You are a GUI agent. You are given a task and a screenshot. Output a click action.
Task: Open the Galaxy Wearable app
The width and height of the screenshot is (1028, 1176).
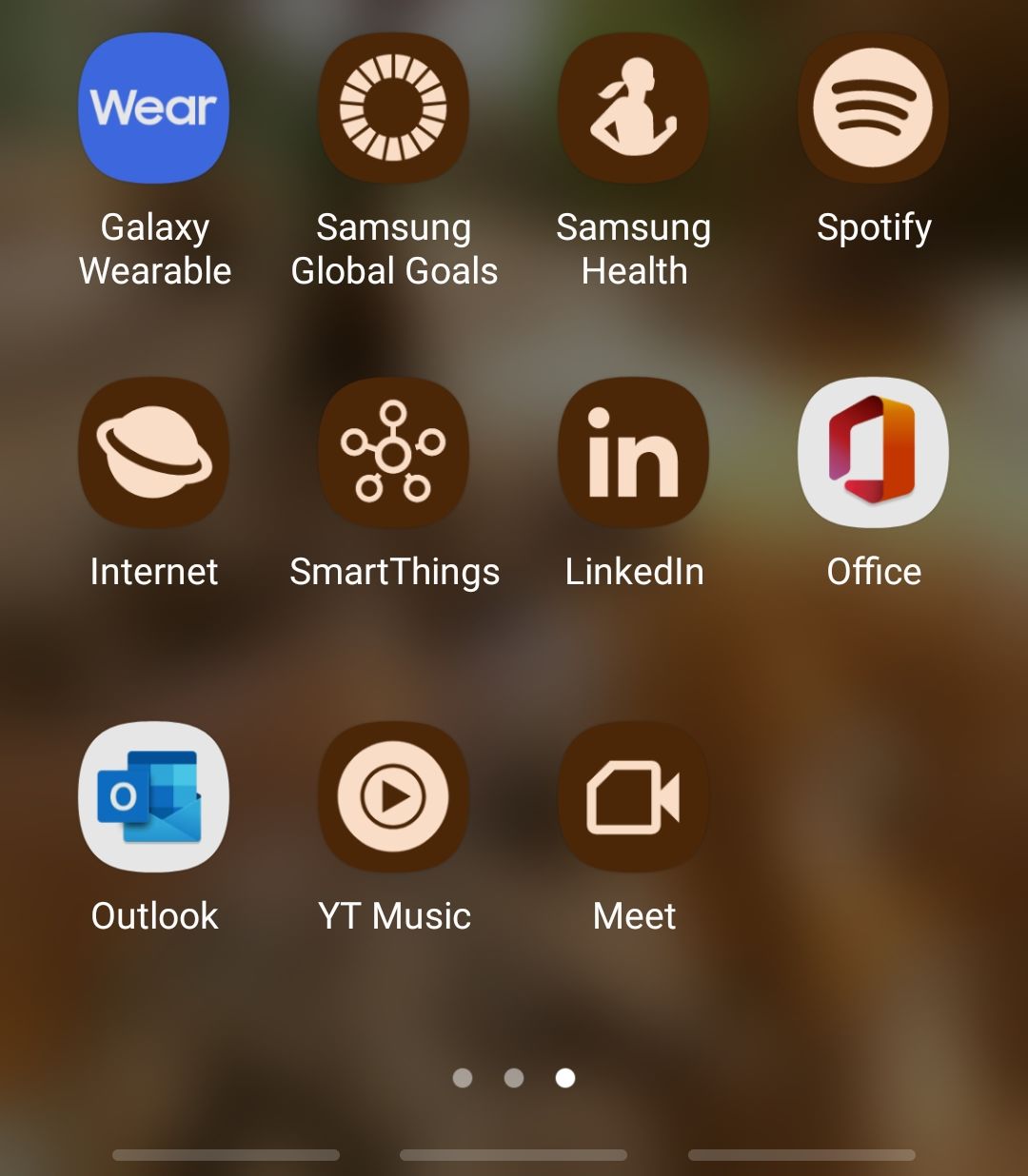tap(153, 108)
